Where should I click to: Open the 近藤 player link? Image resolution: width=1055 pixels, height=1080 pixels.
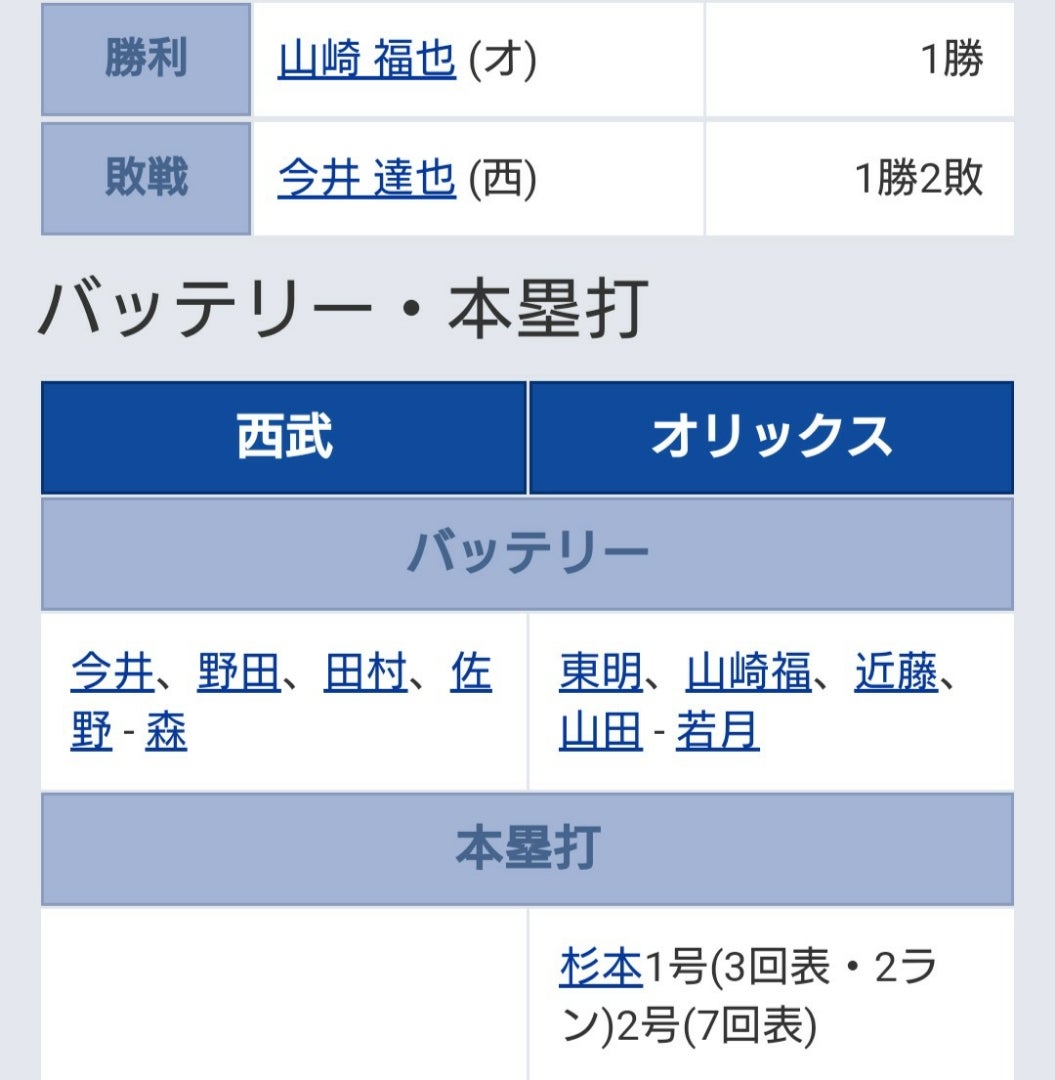click(x=896, y=673)
